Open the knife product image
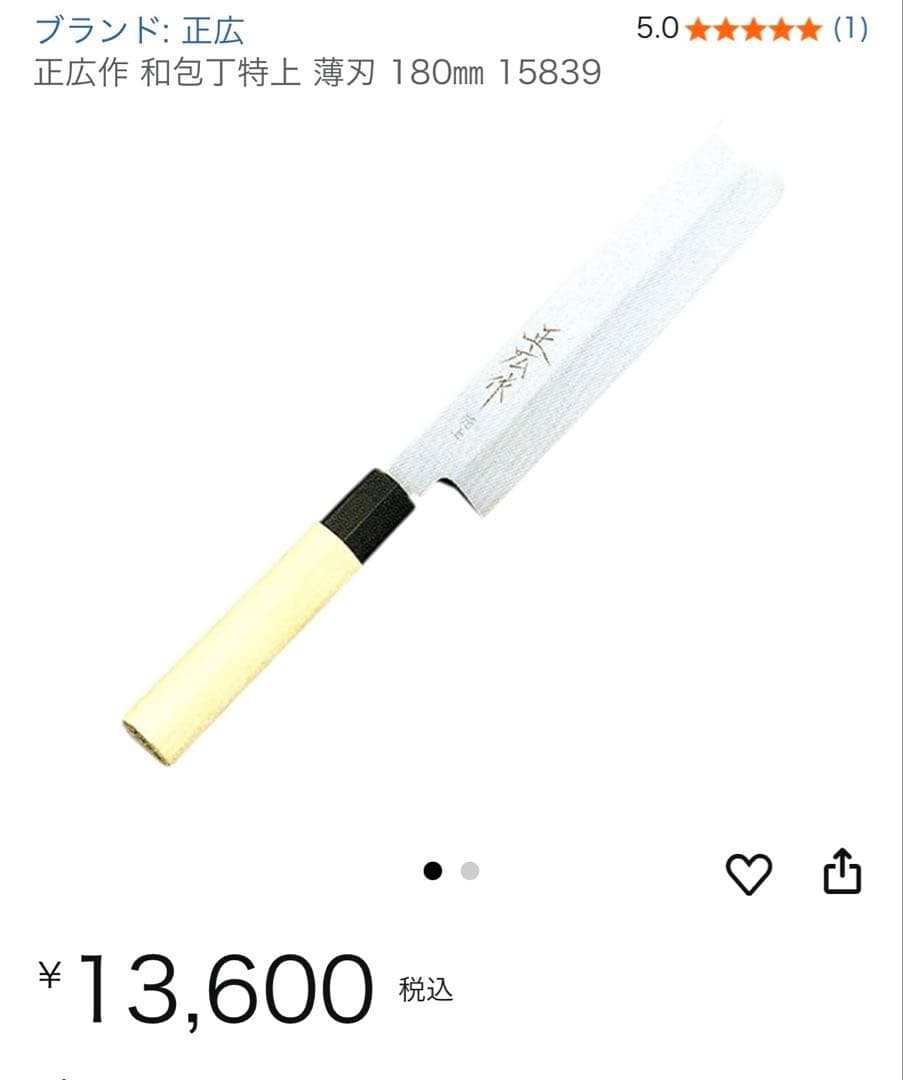 pyautogui.click(x=452, y=440)
